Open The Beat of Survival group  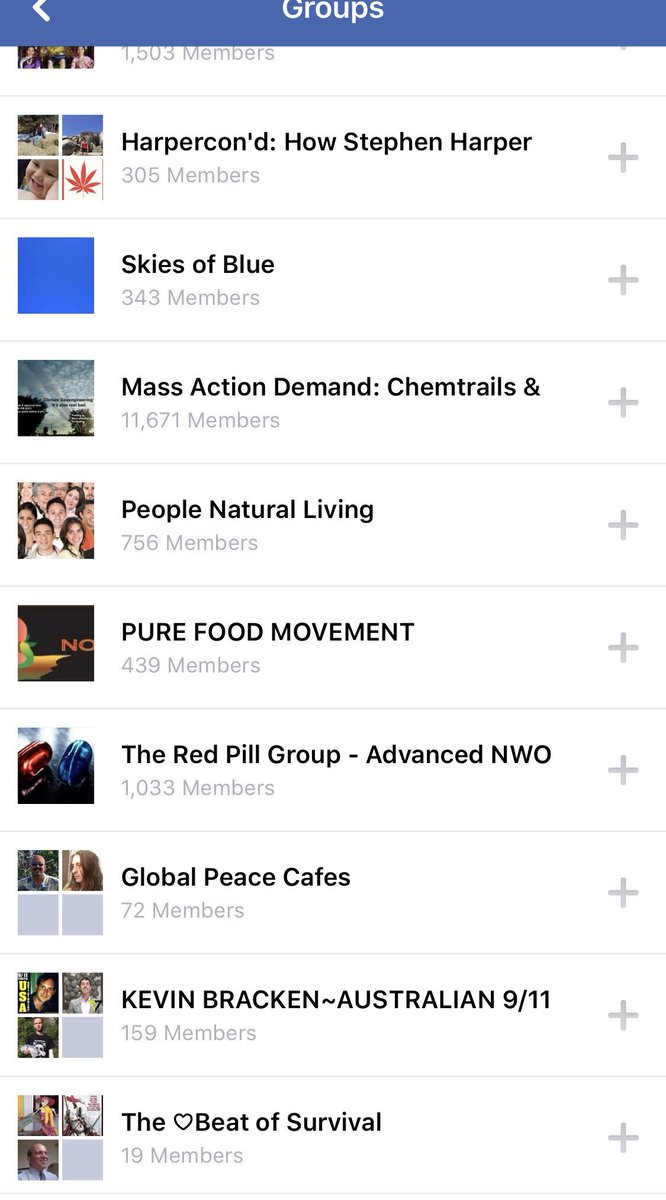click(x=333, y=1138)
